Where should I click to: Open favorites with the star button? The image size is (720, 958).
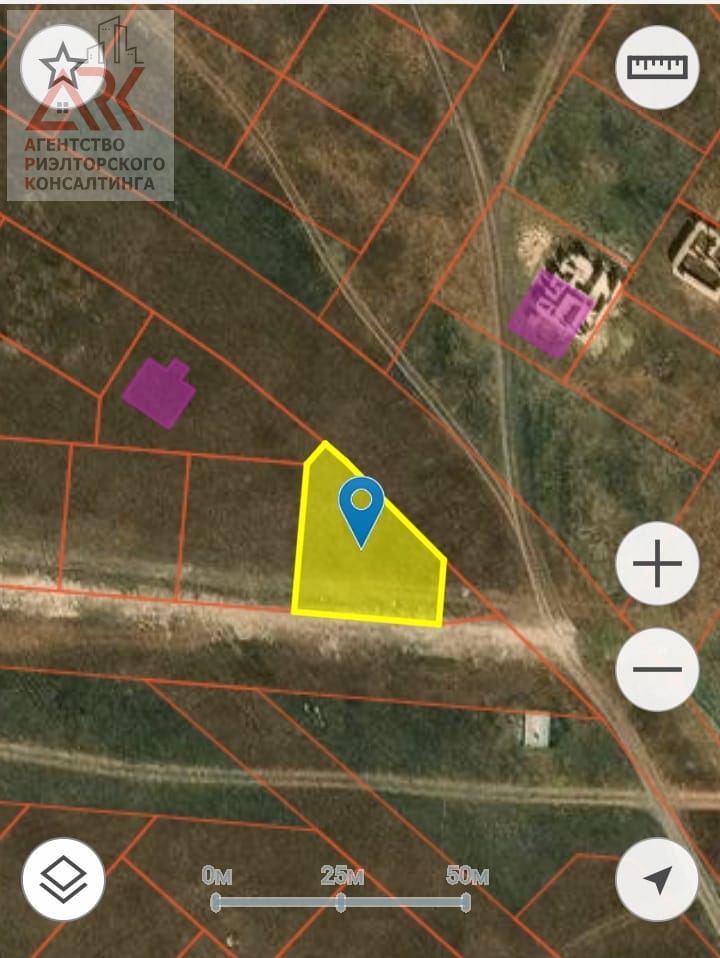pos(62,67)
